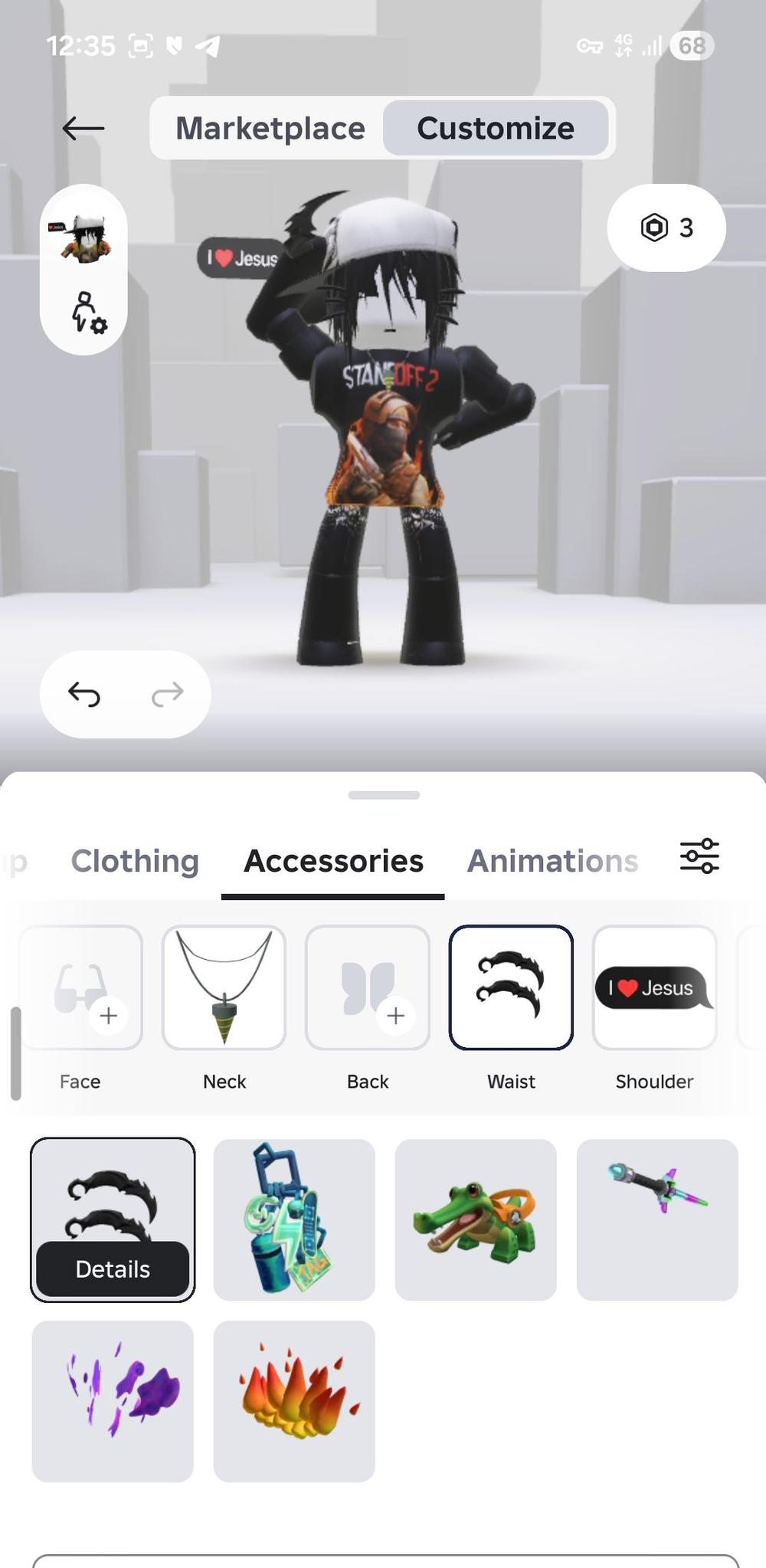Select the Shoulder accessory slot
This screenshot has width=766, height=1568.
click(x=654, y=988)
